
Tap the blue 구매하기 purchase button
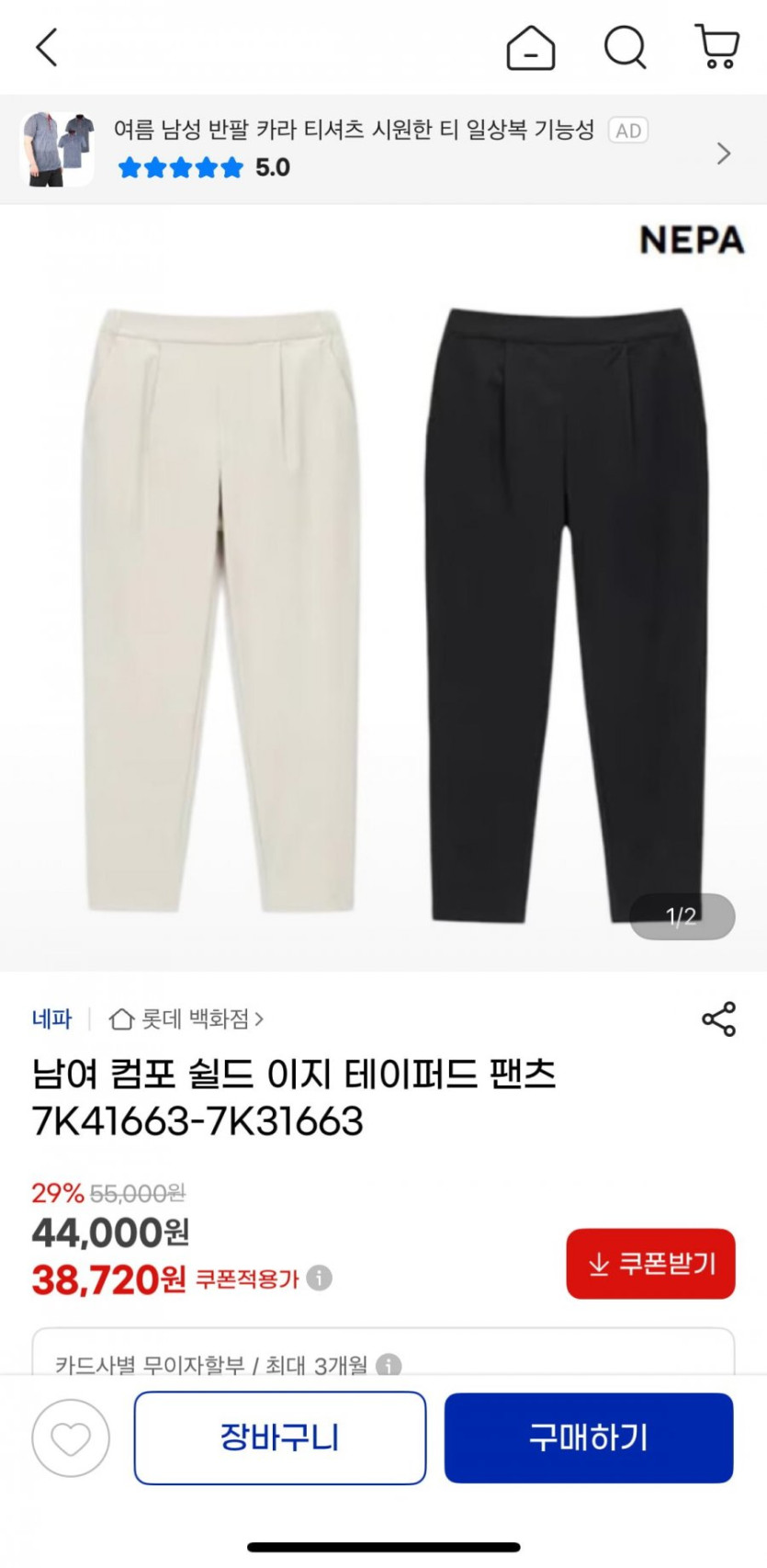click(x=589, y=1438)
